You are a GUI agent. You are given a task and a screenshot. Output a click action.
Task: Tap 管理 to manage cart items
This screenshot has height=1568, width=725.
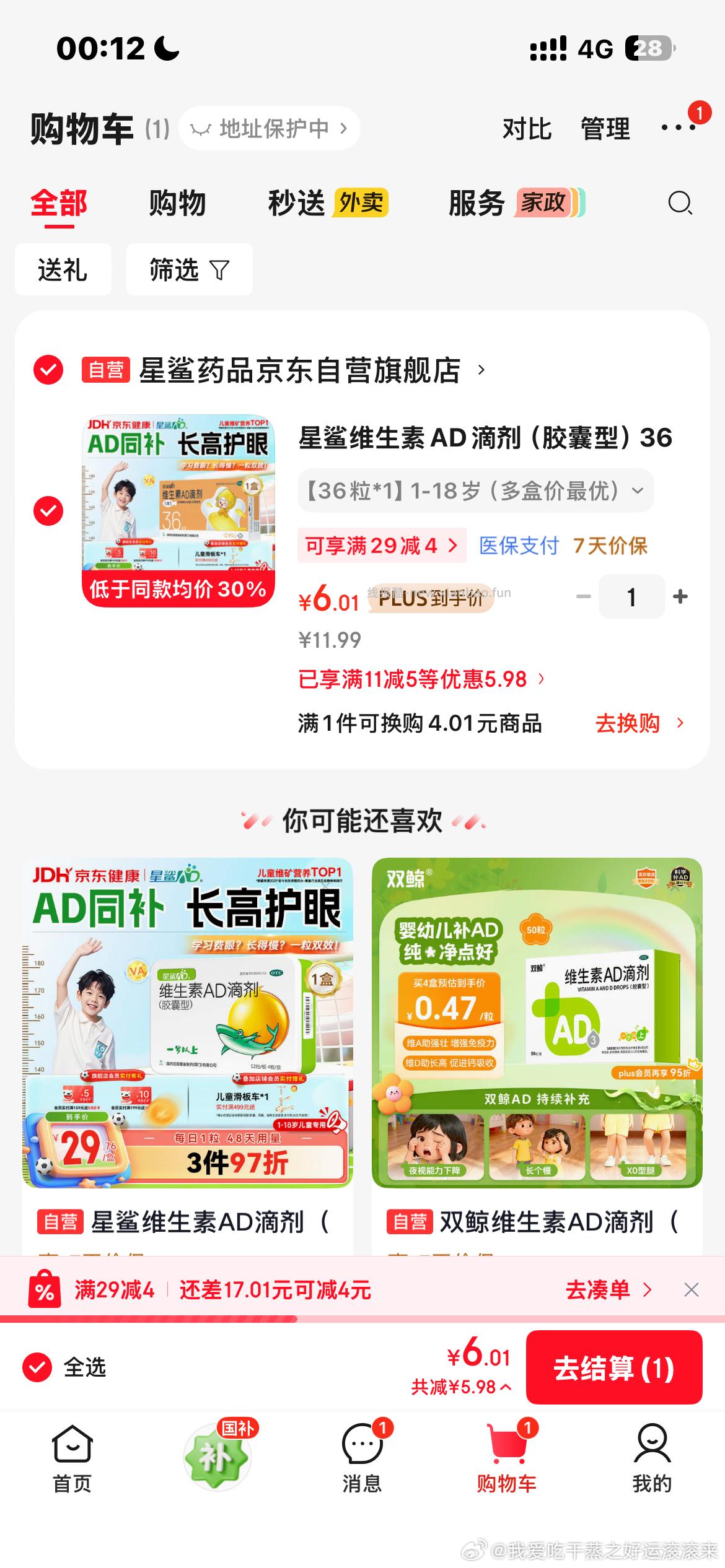[605, 129]
